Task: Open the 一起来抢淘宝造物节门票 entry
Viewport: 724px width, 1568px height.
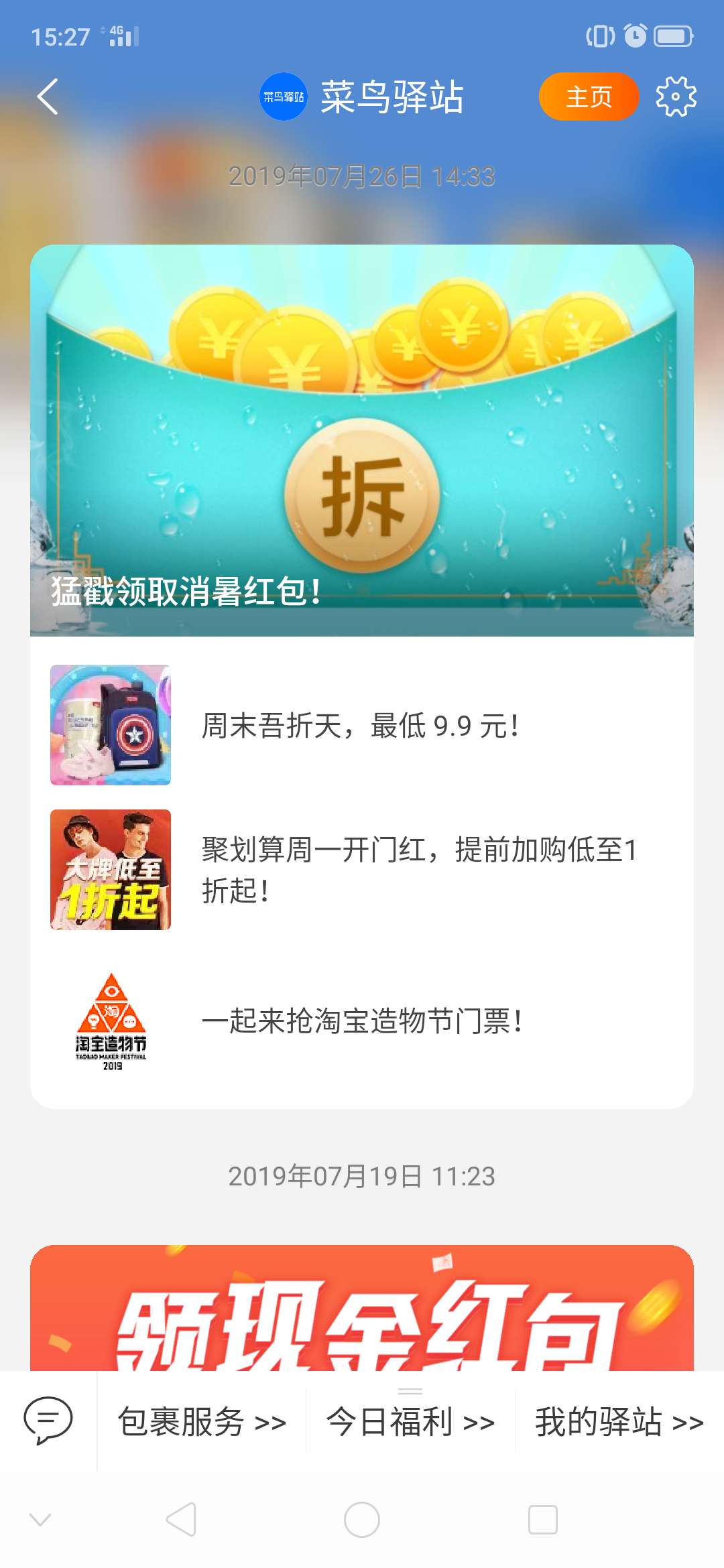Action: point(365,1022)
